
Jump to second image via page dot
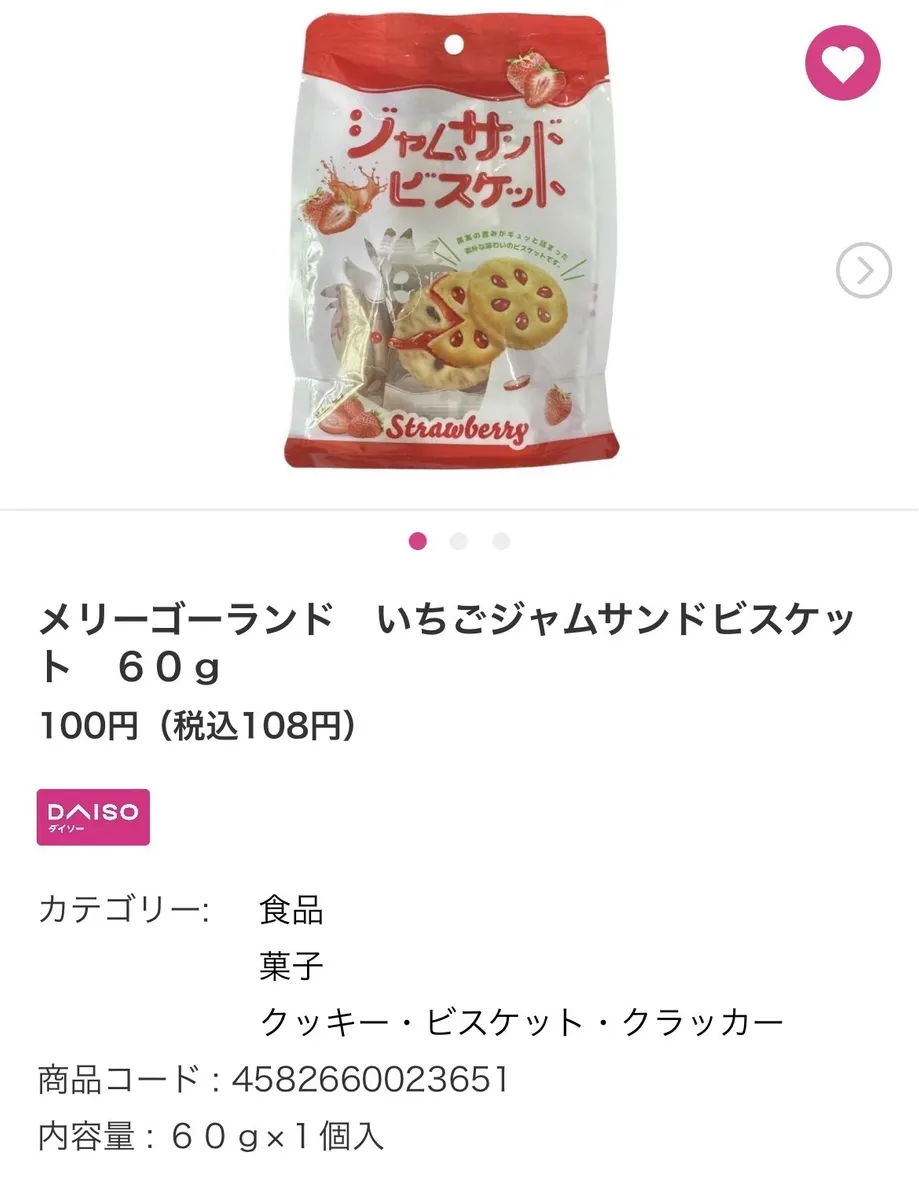[459, 541]
